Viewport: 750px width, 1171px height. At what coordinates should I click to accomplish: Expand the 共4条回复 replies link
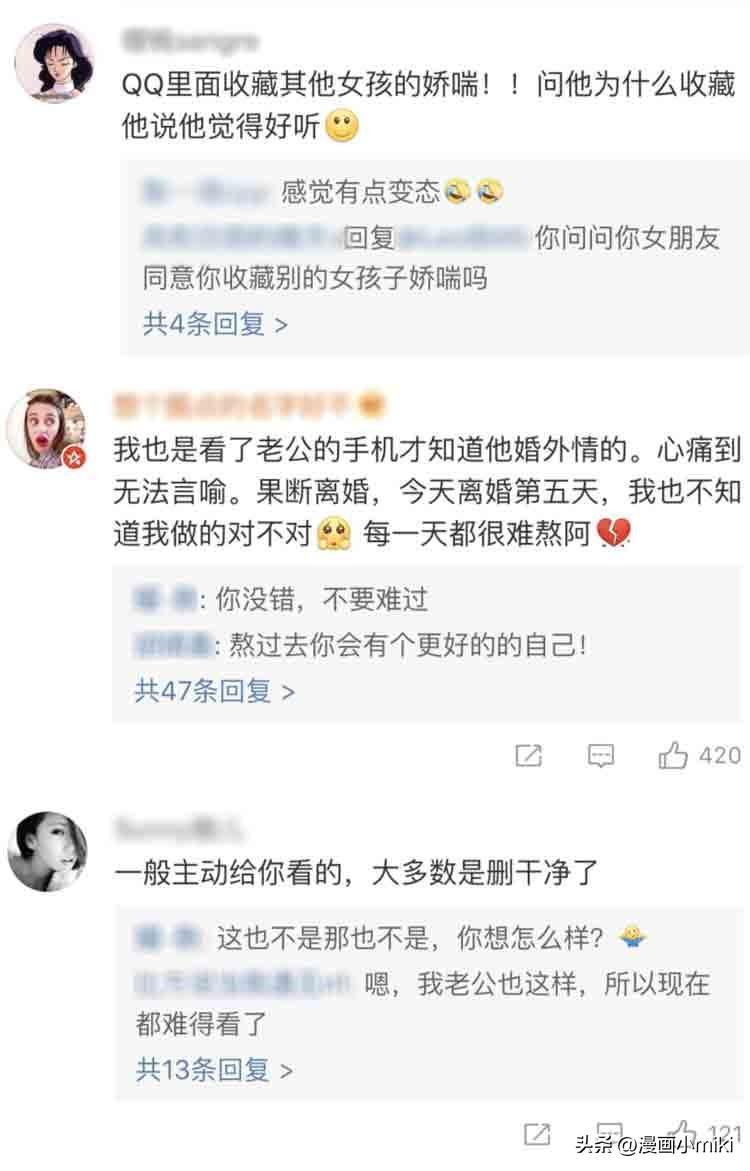pyautogui.click(x=215, y=324)
